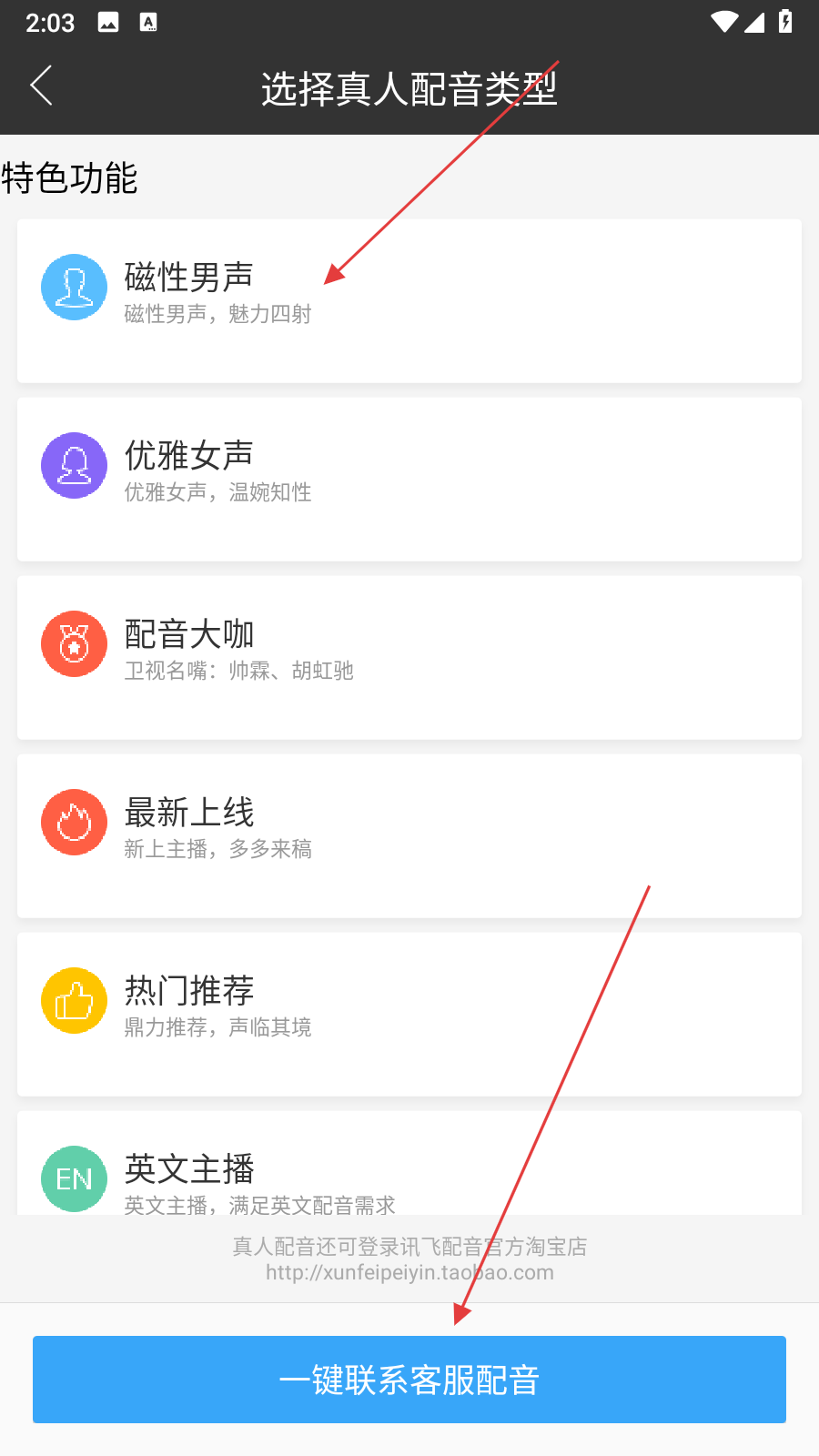The width and height of the screenshot is (819, 1456).
Task: Open 热门推荐 recommended voices
Action: pos(409,1014)
